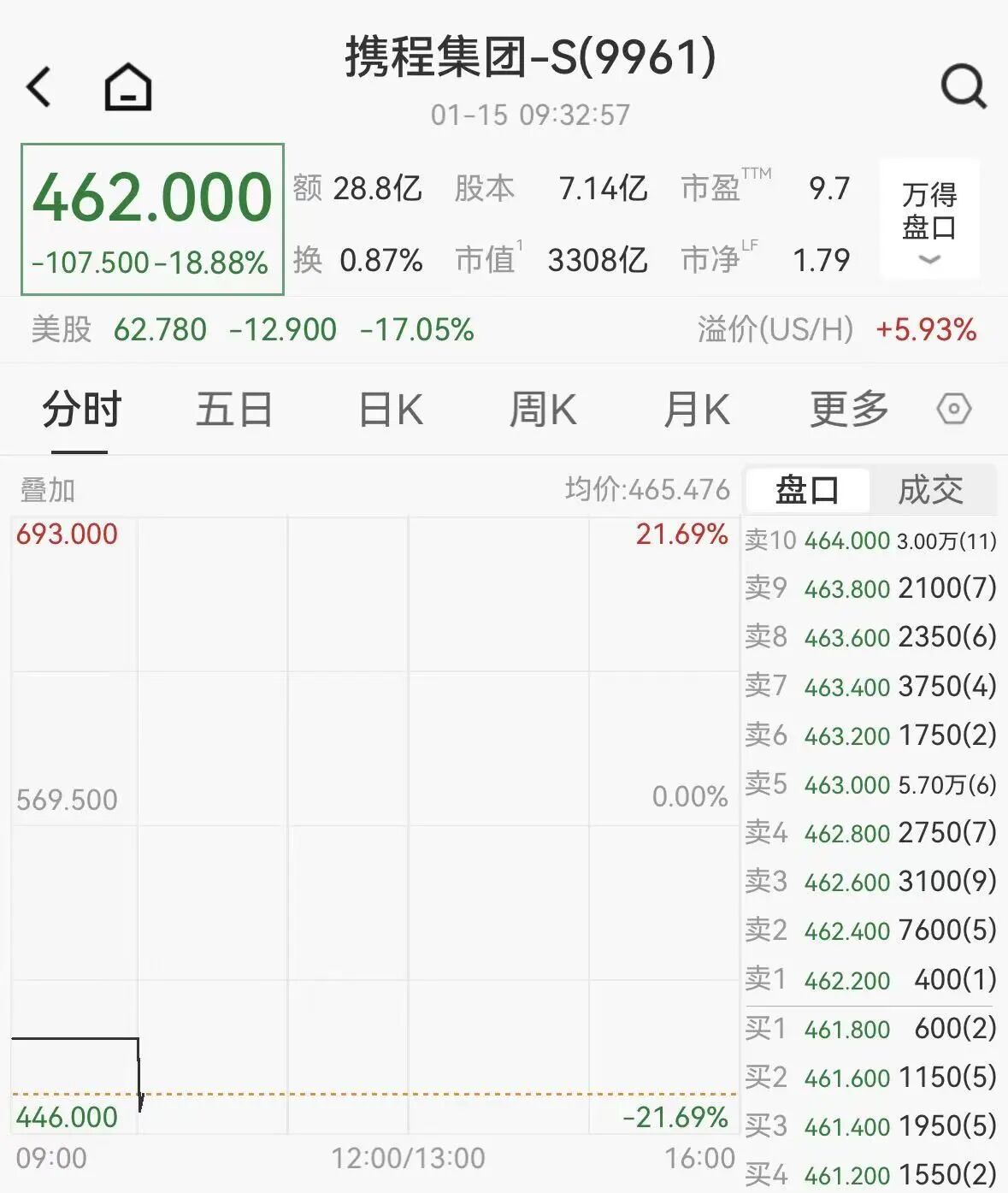Return to the app home page
Image resolution: width=1008 pixels, height=1193 pixels.
tap(128, 87)
